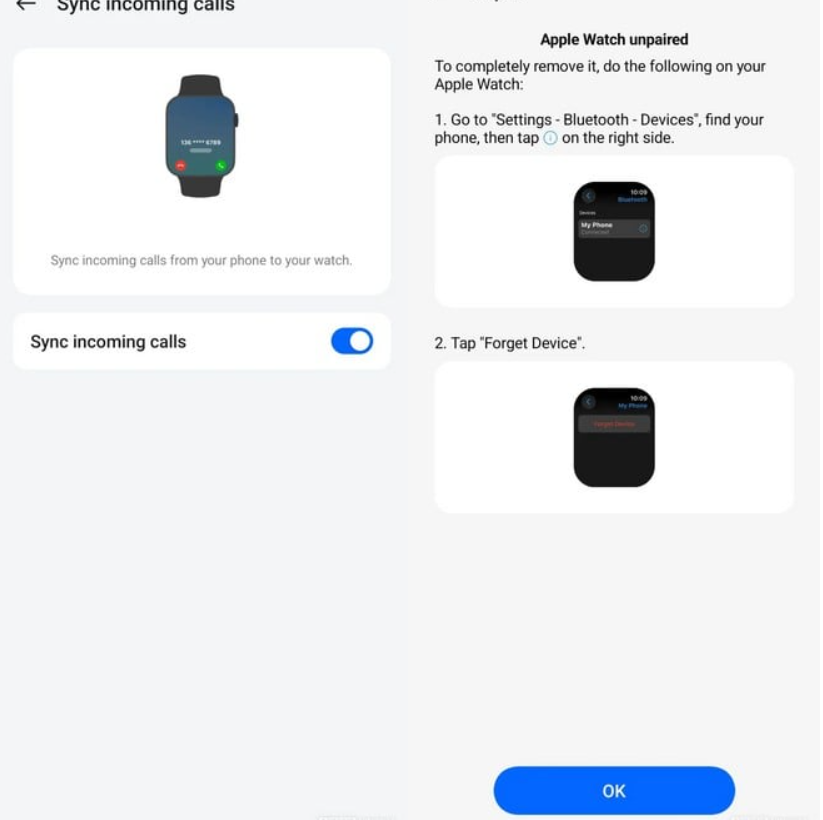Disable the Sync incoming calls switch

pos(351,341)
